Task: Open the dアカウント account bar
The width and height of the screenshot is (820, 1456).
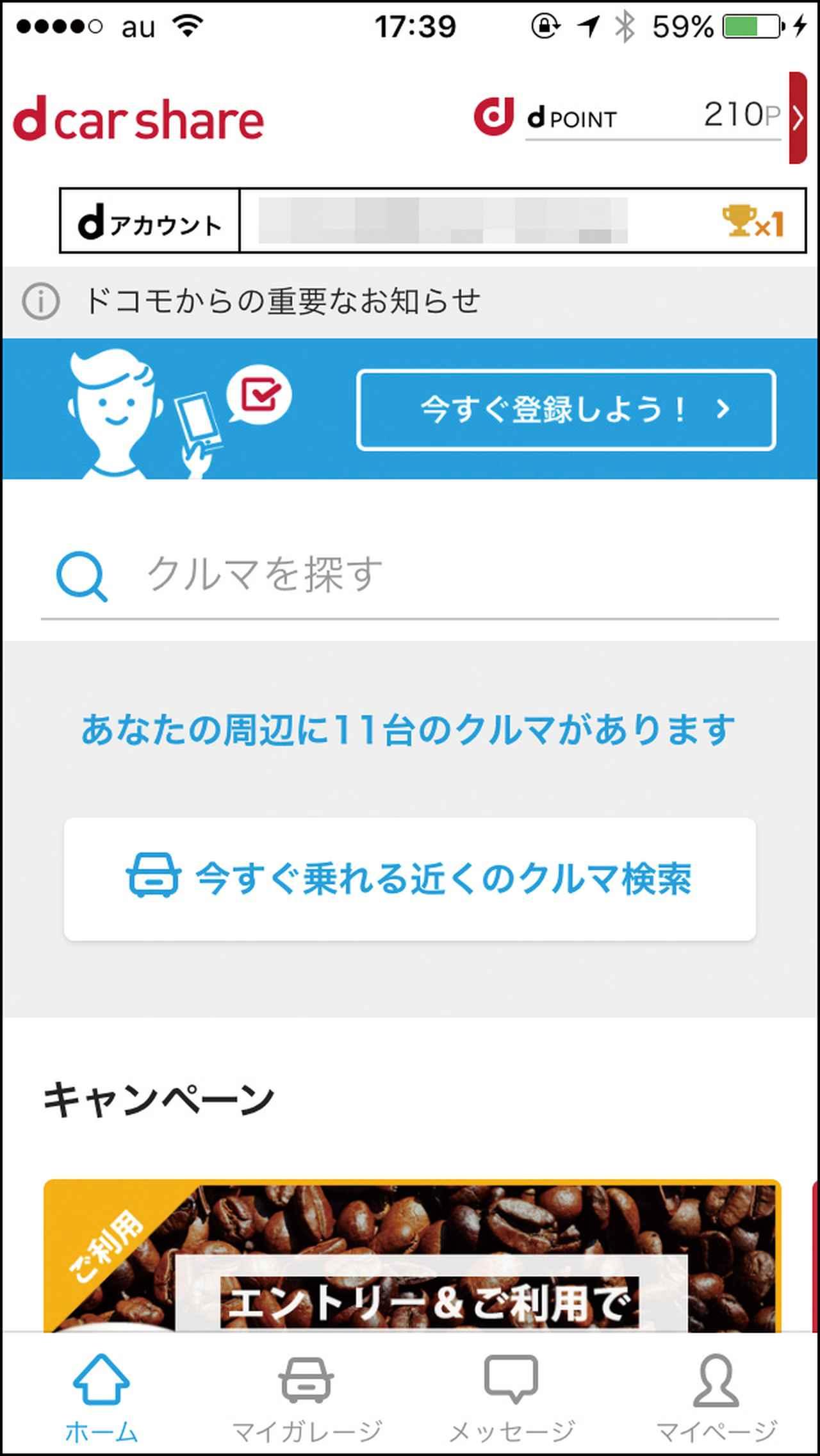Action: tap(432, 220)
